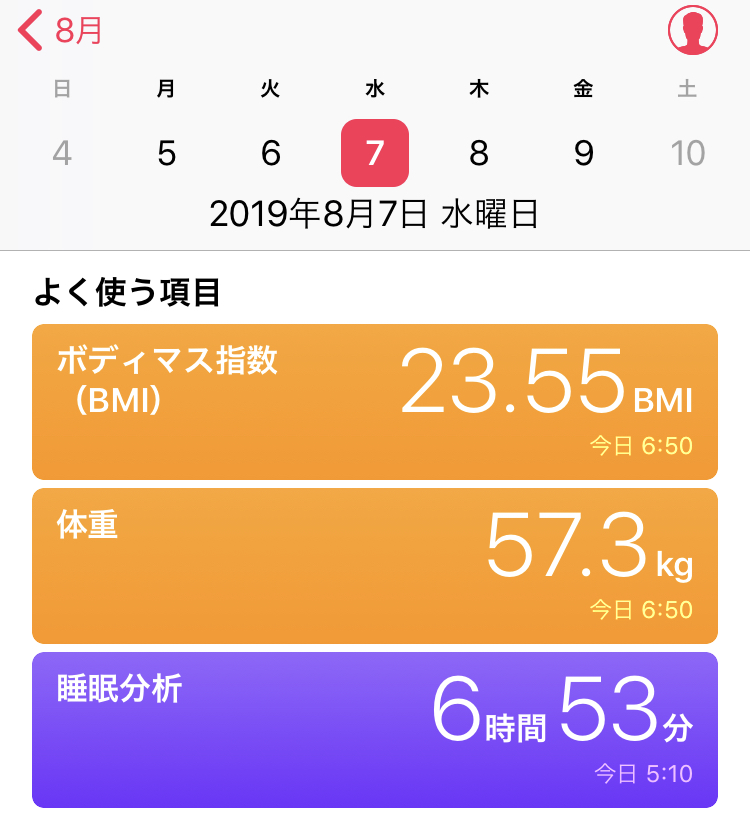The image size is (750, 820).
Task: Open the 睡眠分析 sleep card
Action: pyautogui.click(x=375, y=729)
